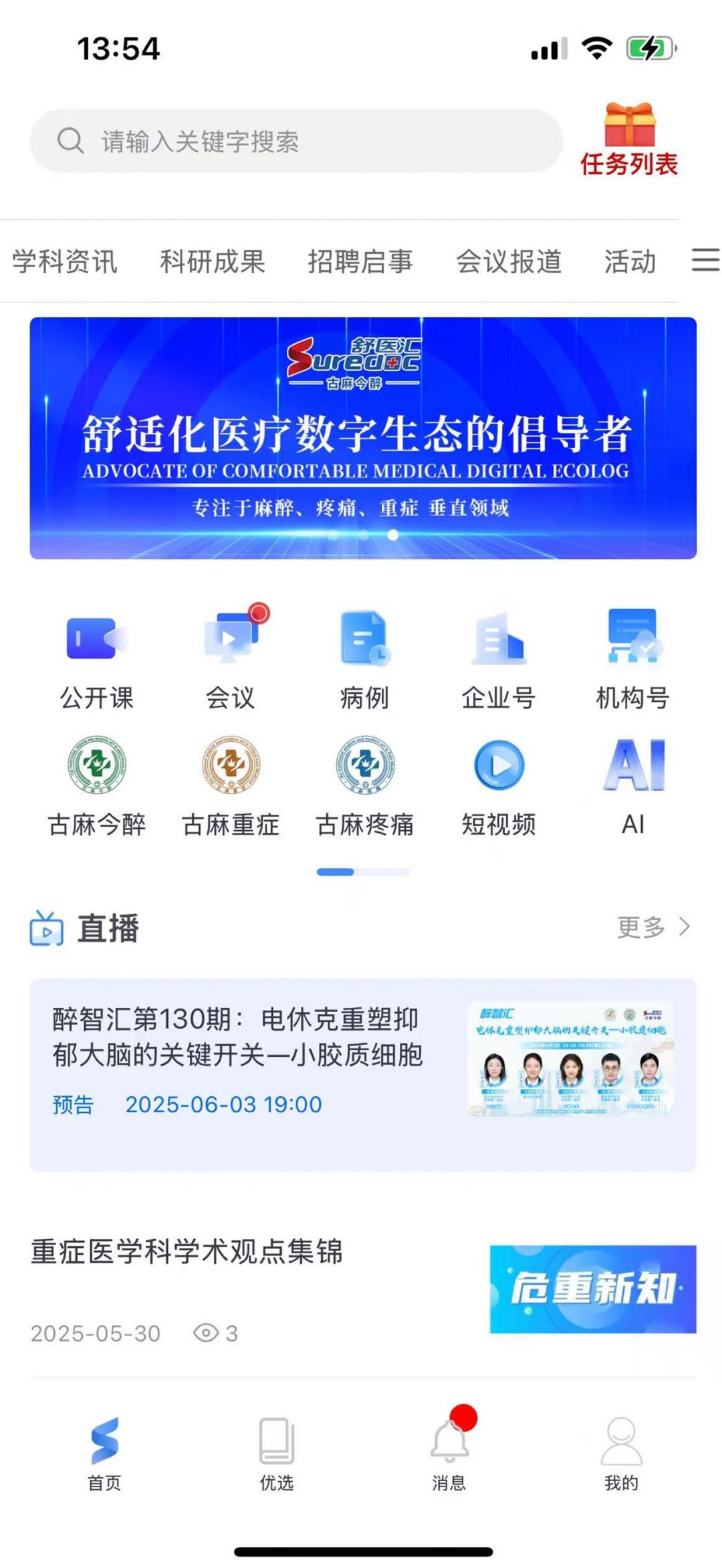722x1568 pixels.
Task: Open the 企业号 shortcut
Action: pyautogui.click(x=499, y=658)
